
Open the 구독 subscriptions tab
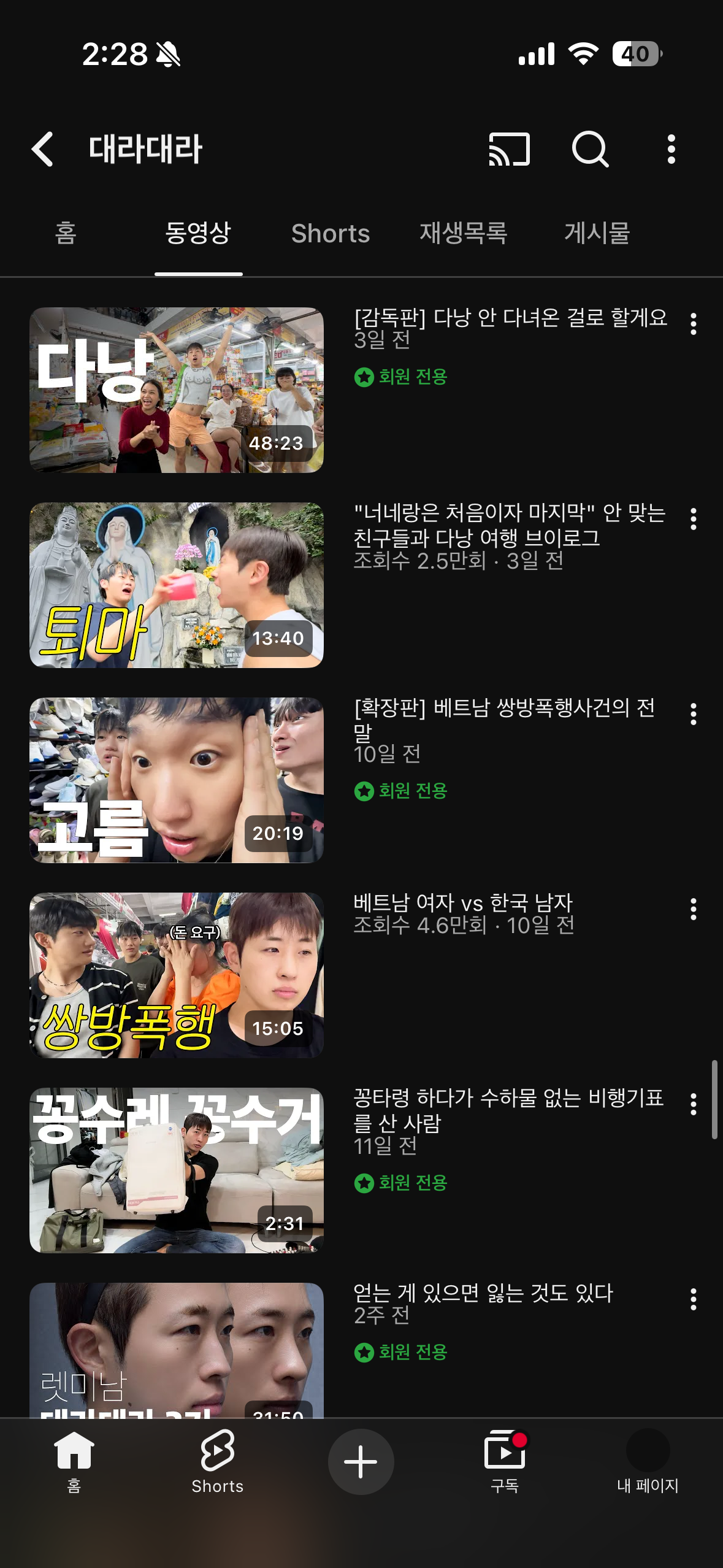click(505, 1461)
